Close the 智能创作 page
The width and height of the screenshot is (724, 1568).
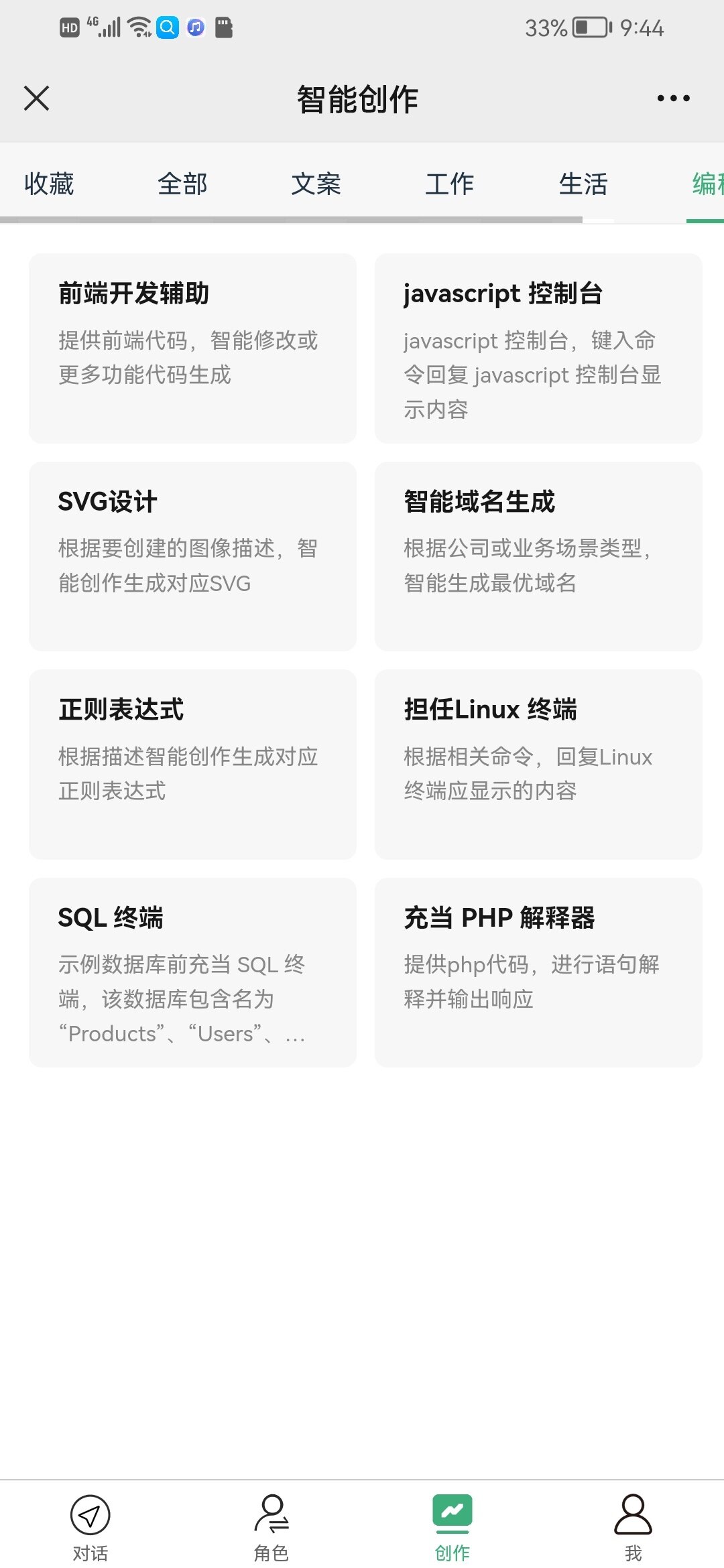point(36,98)
